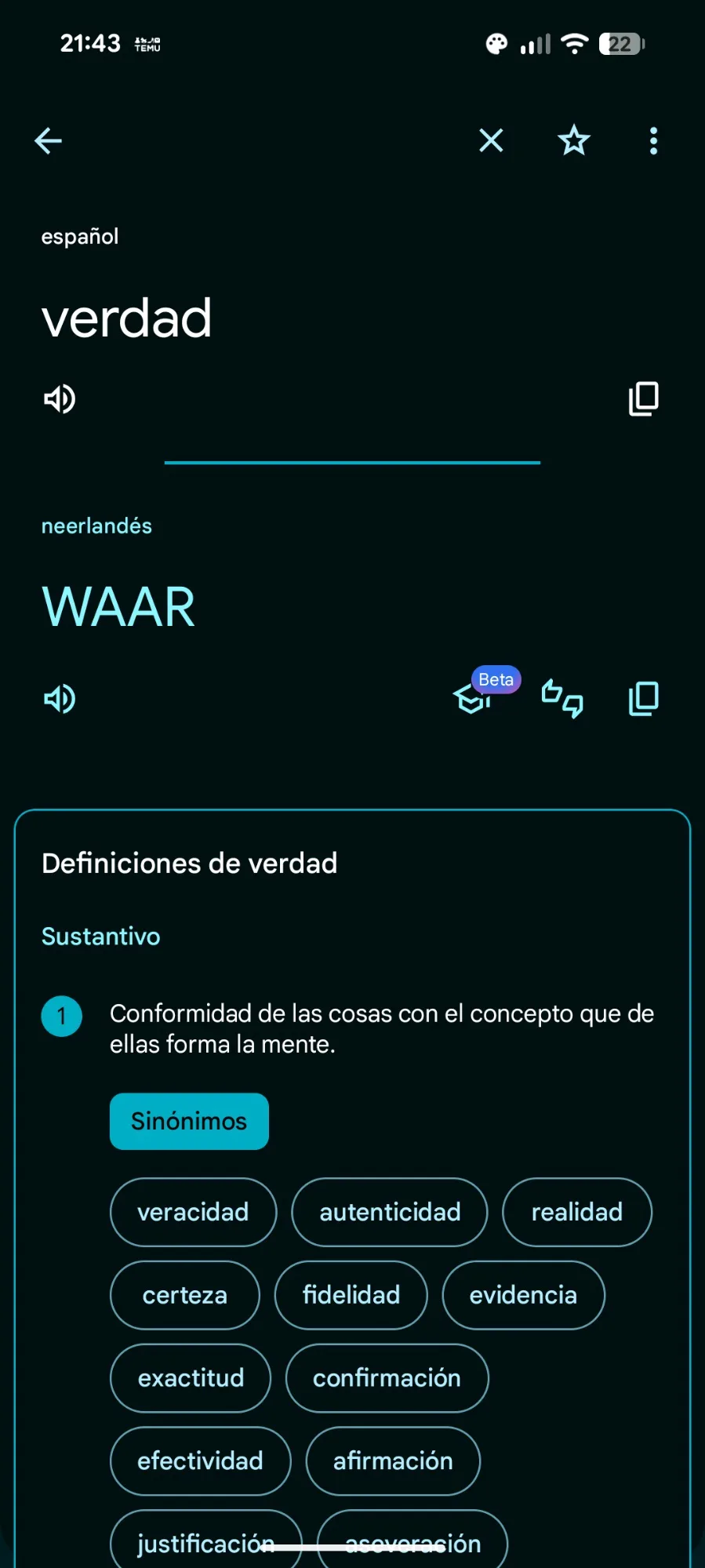Clear the translation with the X icon

[x=491, y=141]
